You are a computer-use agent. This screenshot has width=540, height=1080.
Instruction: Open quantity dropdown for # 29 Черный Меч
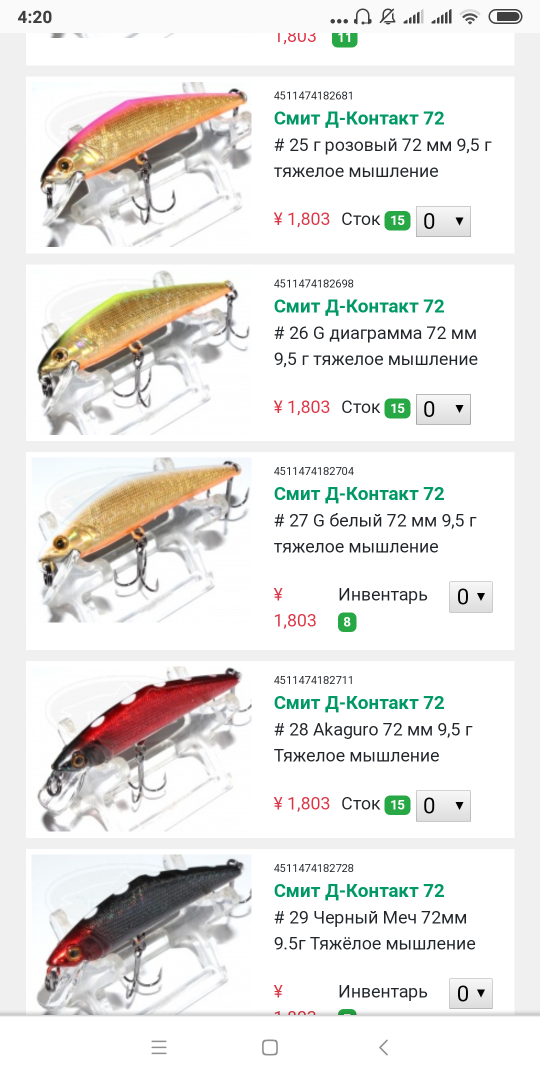click(x=470, y=994)
